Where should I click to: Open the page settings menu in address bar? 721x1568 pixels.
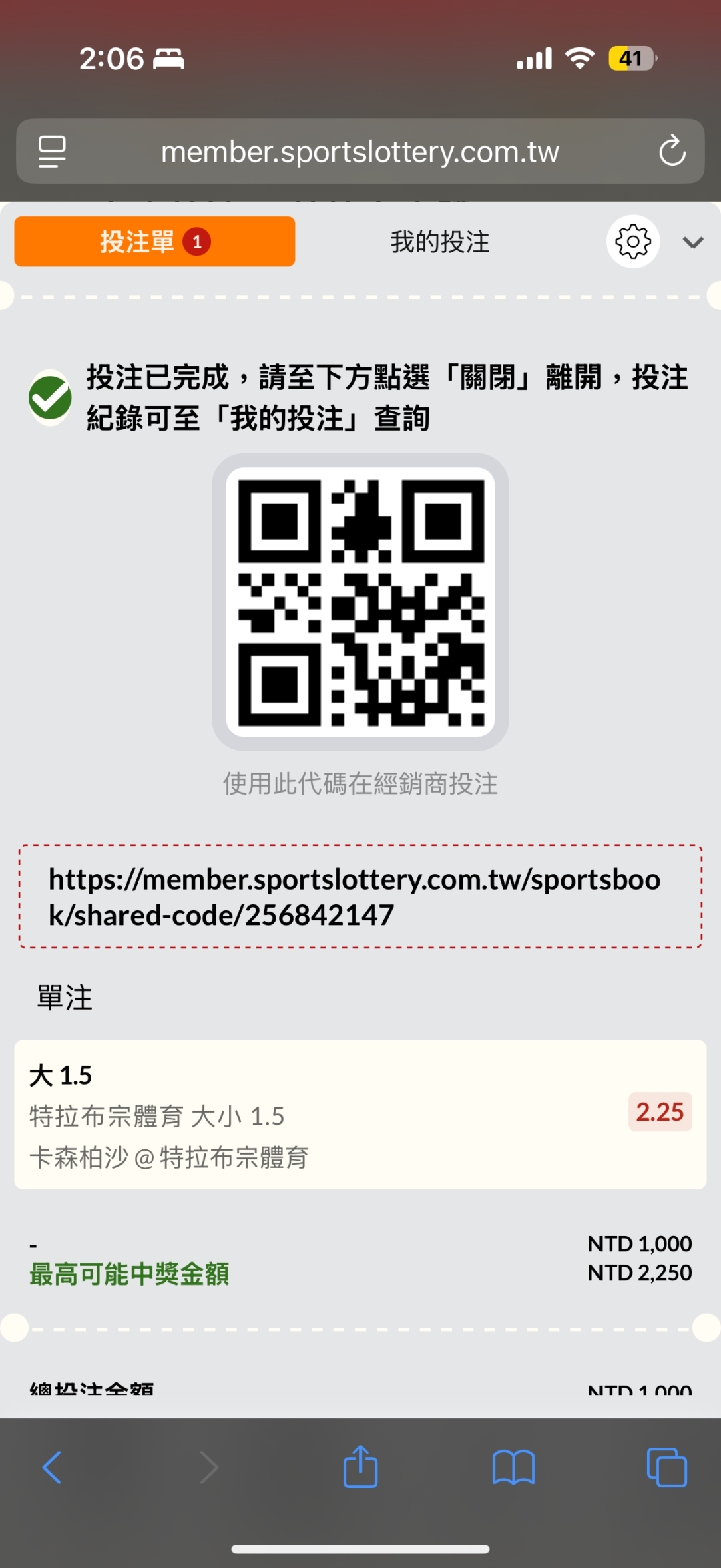click(52, 151)
